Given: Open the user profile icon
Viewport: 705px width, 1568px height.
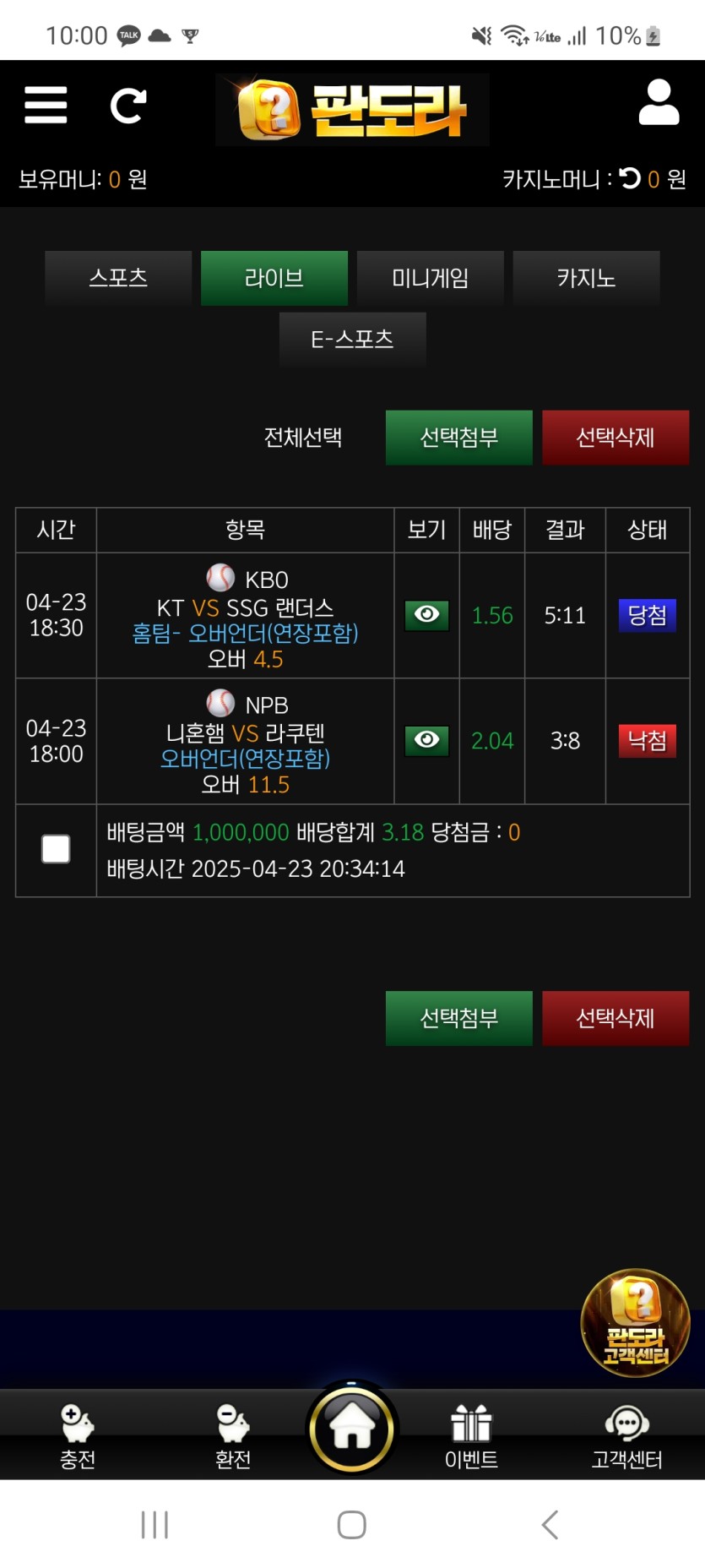Looking at the screenshot, I should [x=659, y=103].
